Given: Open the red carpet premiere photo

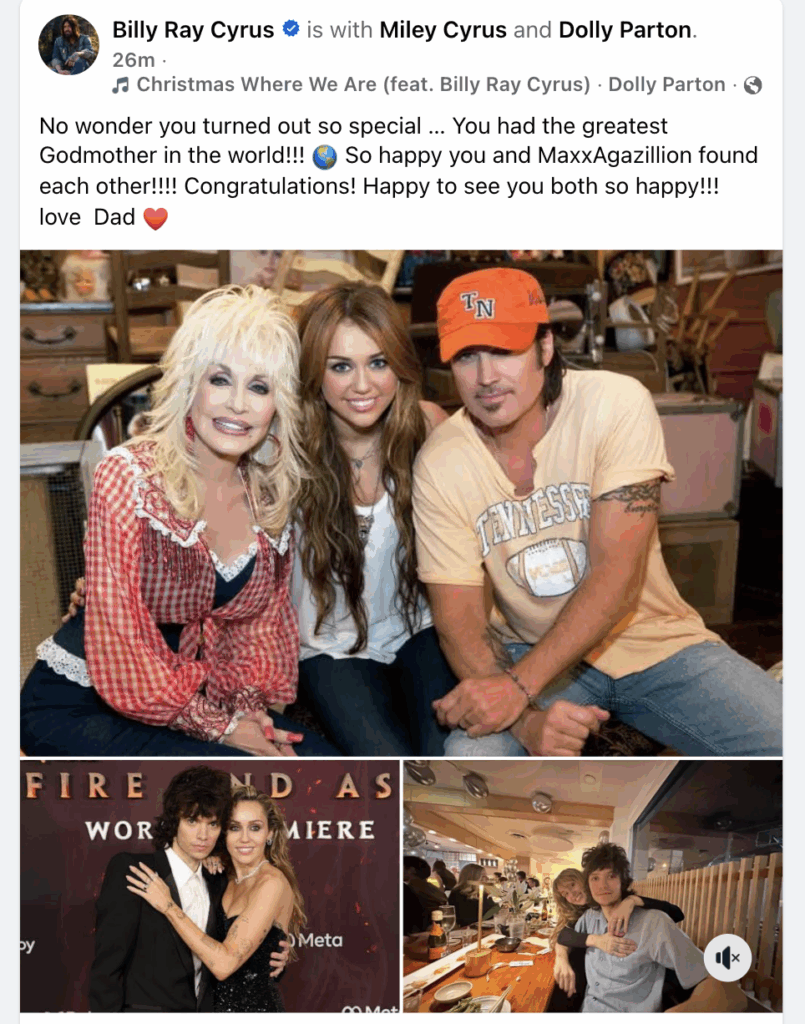Looking at the screenshot, I should 210,886.
